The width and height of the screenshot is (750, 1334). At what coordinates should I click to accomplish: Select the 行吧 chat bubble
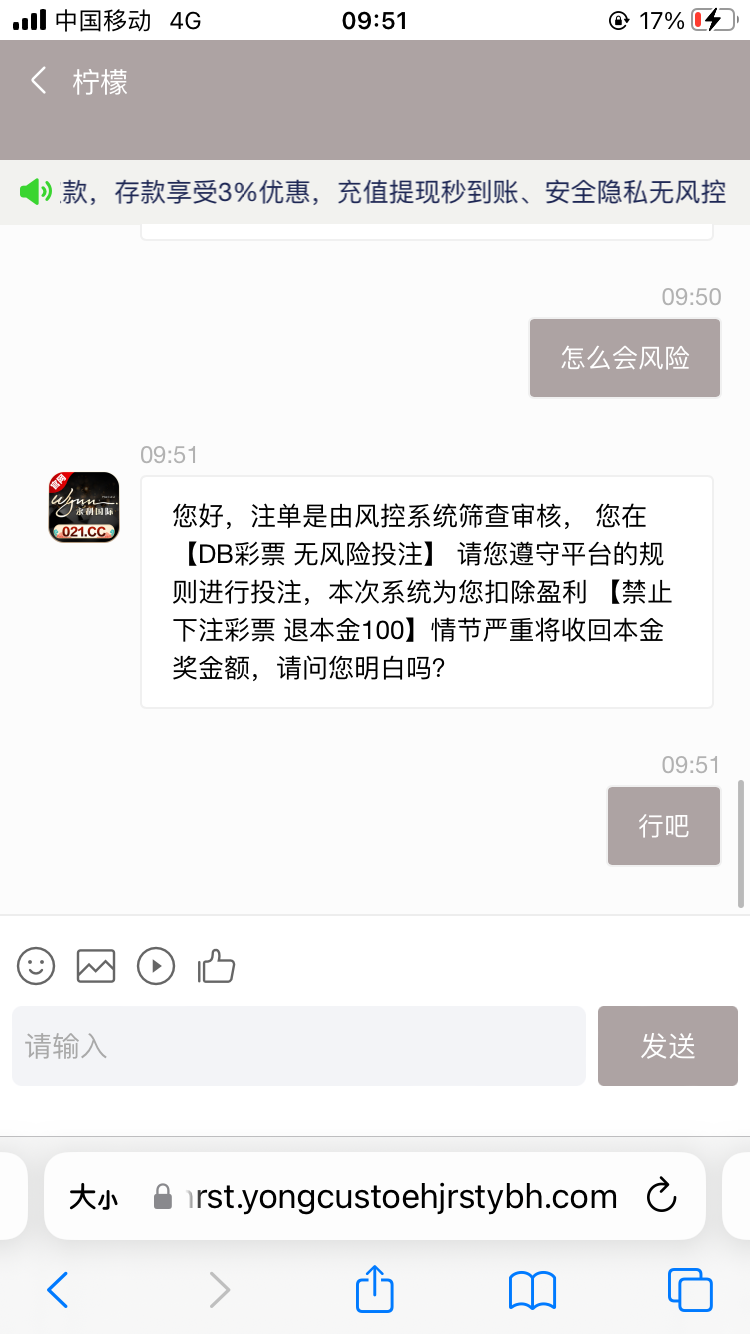(663, 825)
